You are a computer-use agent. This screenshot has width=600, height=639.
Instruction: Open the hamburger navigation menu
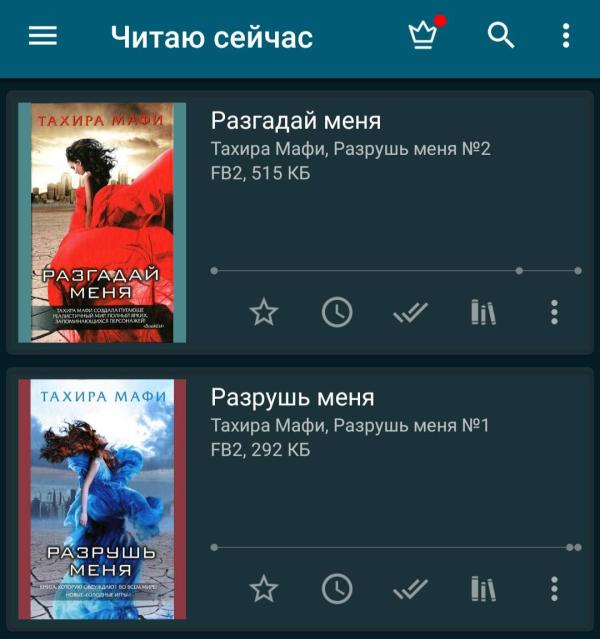[x=43, y=37]
